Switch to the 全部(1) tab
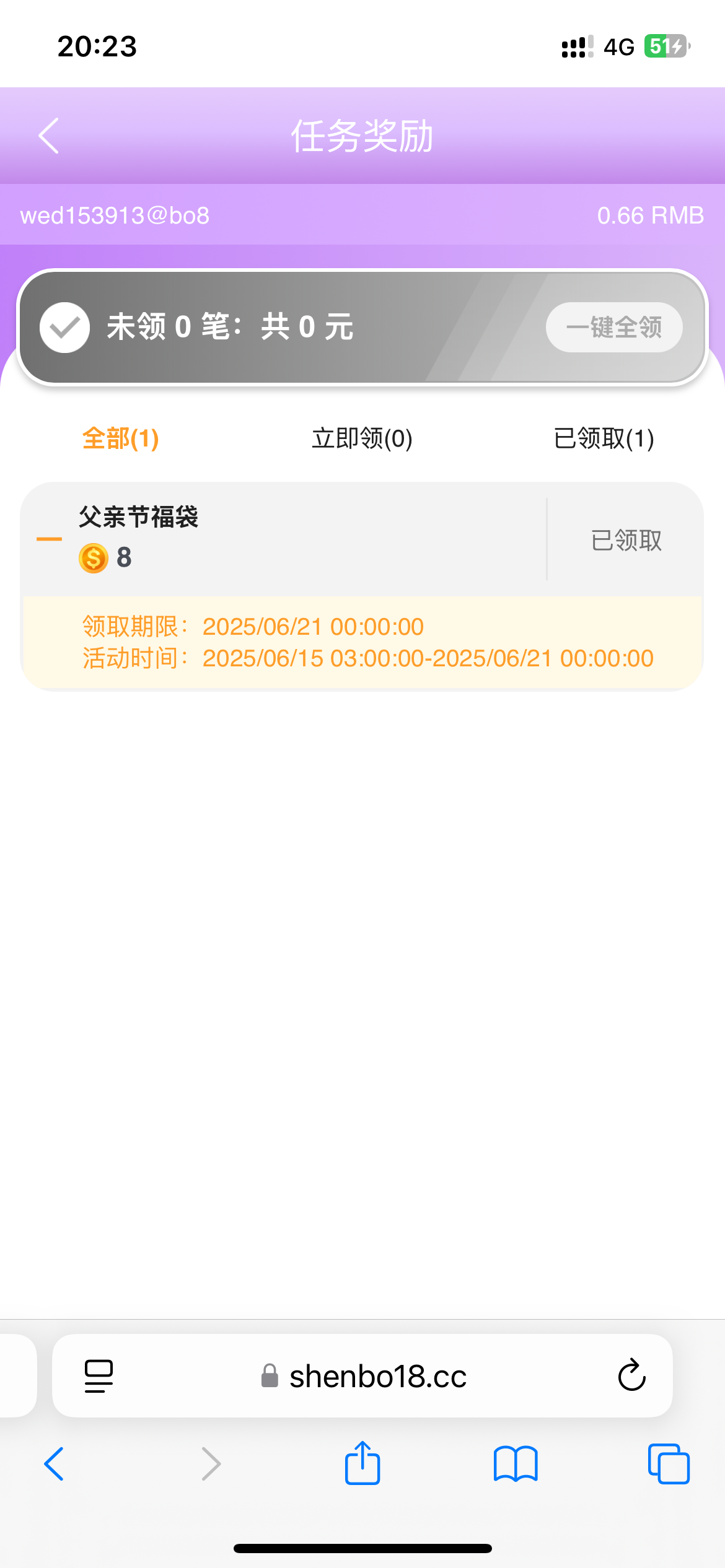The height and width of the screenshot is (1568, 725). [121, 438]
